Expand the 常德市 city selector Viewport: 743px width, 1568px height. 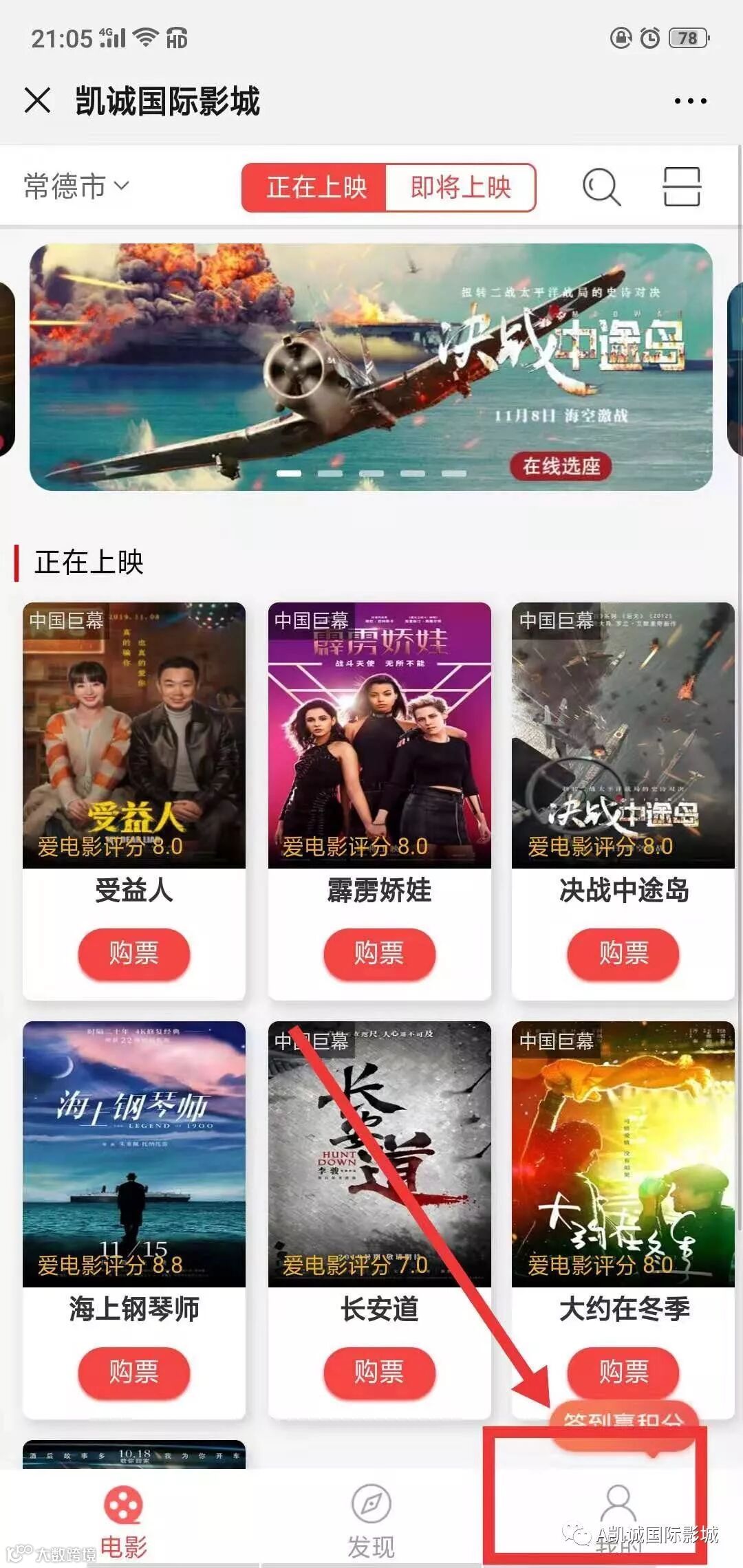coord(76,186)
